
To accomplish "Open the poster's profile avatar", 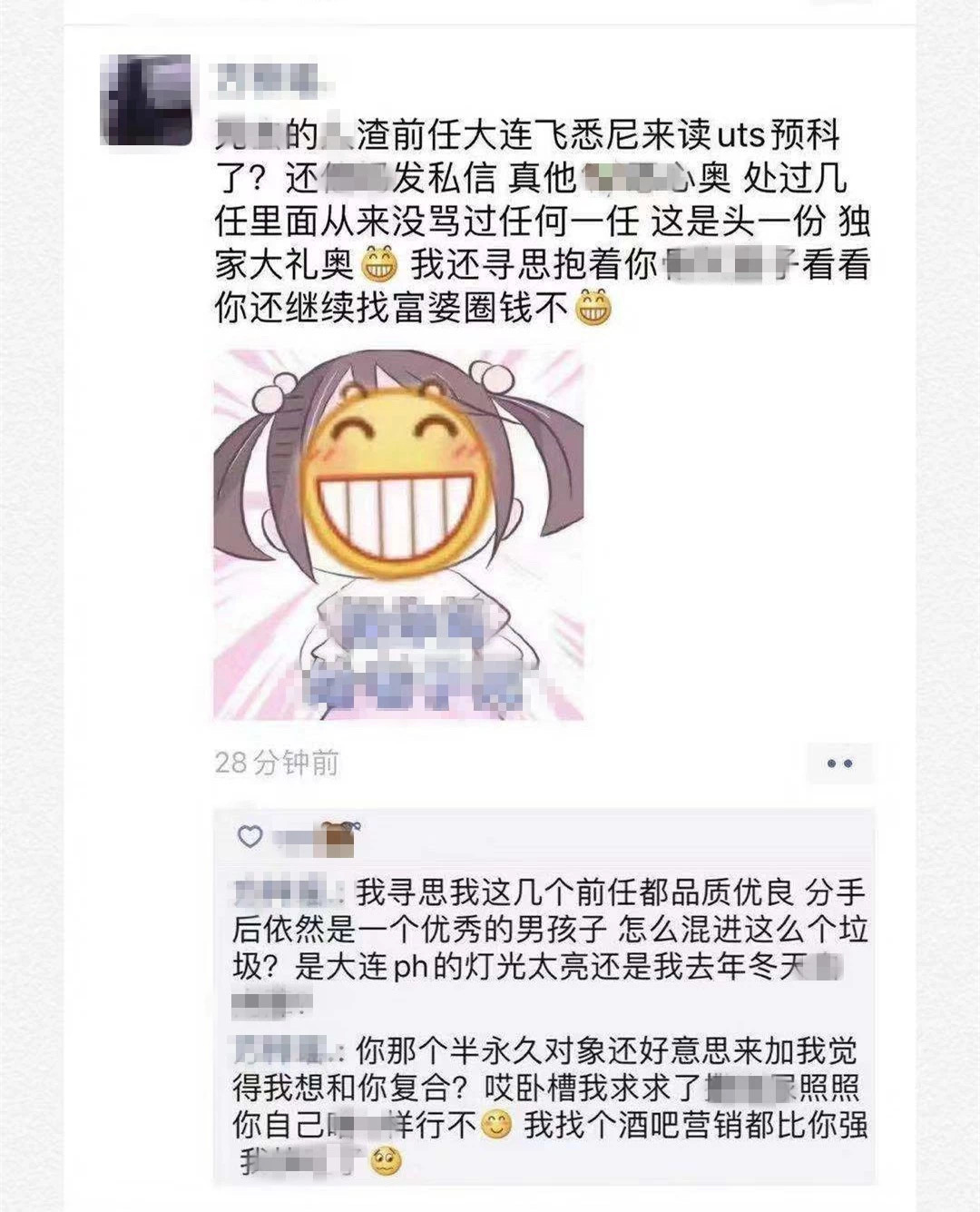I will [x=145, y=100].
